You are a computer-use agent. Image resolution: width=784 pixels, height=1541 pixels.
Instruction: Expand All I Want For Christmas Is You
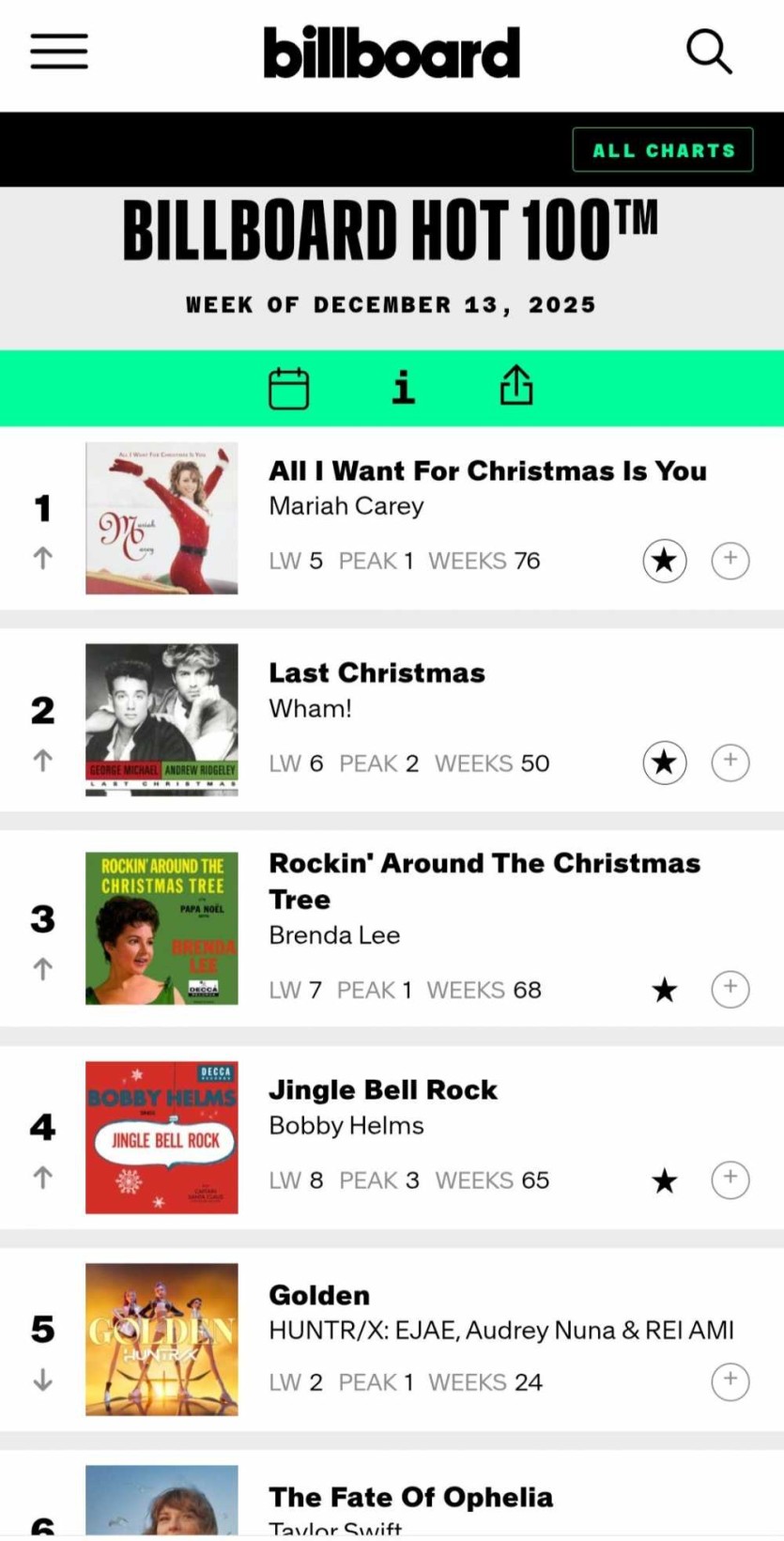(730, 560)
